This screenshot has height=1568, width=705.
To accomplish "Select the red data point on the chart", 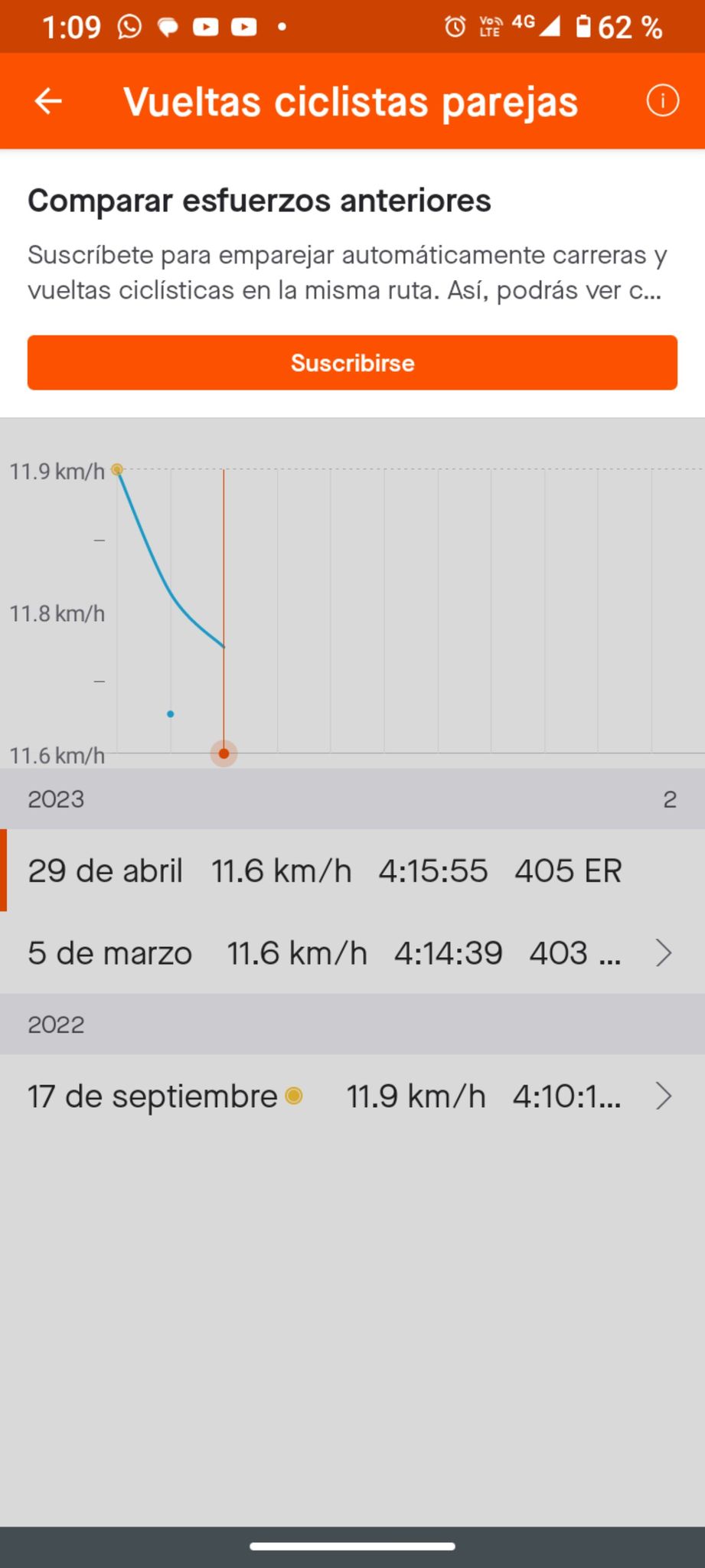I will pyautogui.click(x=224, y=753).
